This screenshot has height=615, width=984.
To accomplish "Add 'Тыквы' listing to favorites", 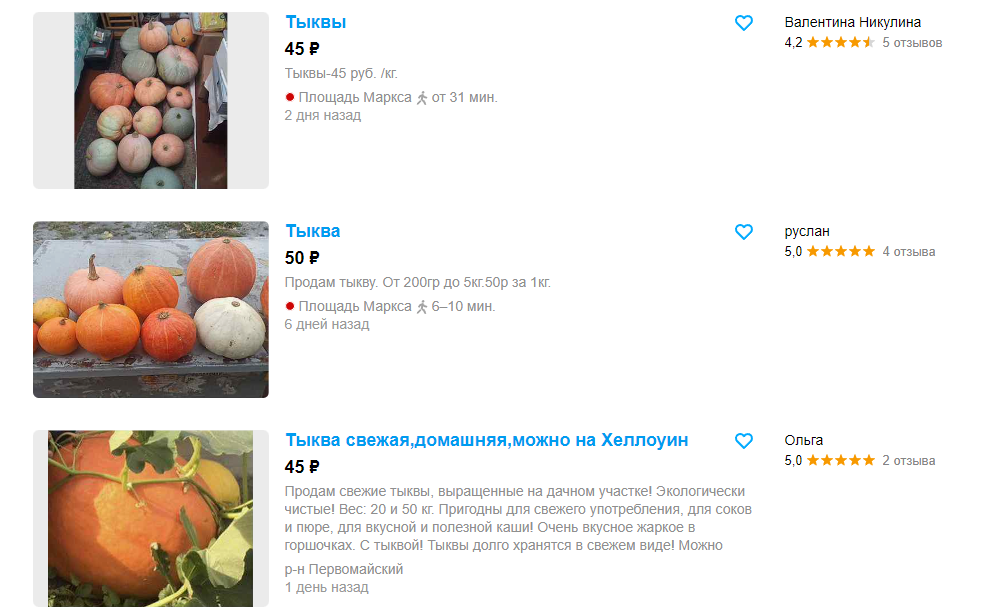I will coord(743,23).
